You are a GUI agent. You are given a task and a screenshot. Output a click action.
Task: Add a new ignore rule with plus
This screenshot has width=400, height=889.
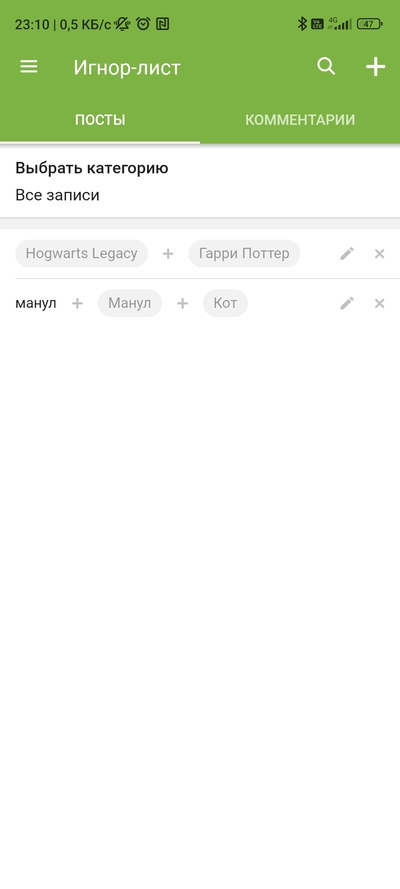tap(376, 67)
